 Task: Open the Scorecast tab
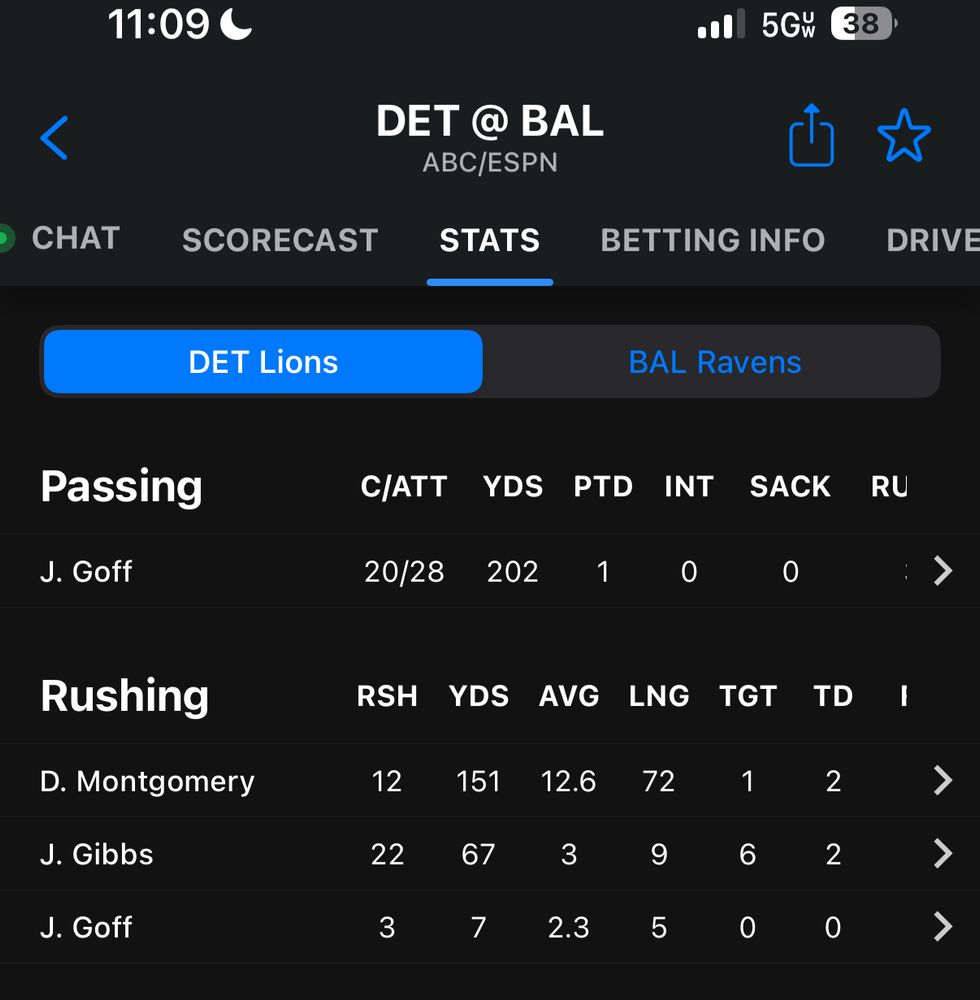click(x=280, y=240)
